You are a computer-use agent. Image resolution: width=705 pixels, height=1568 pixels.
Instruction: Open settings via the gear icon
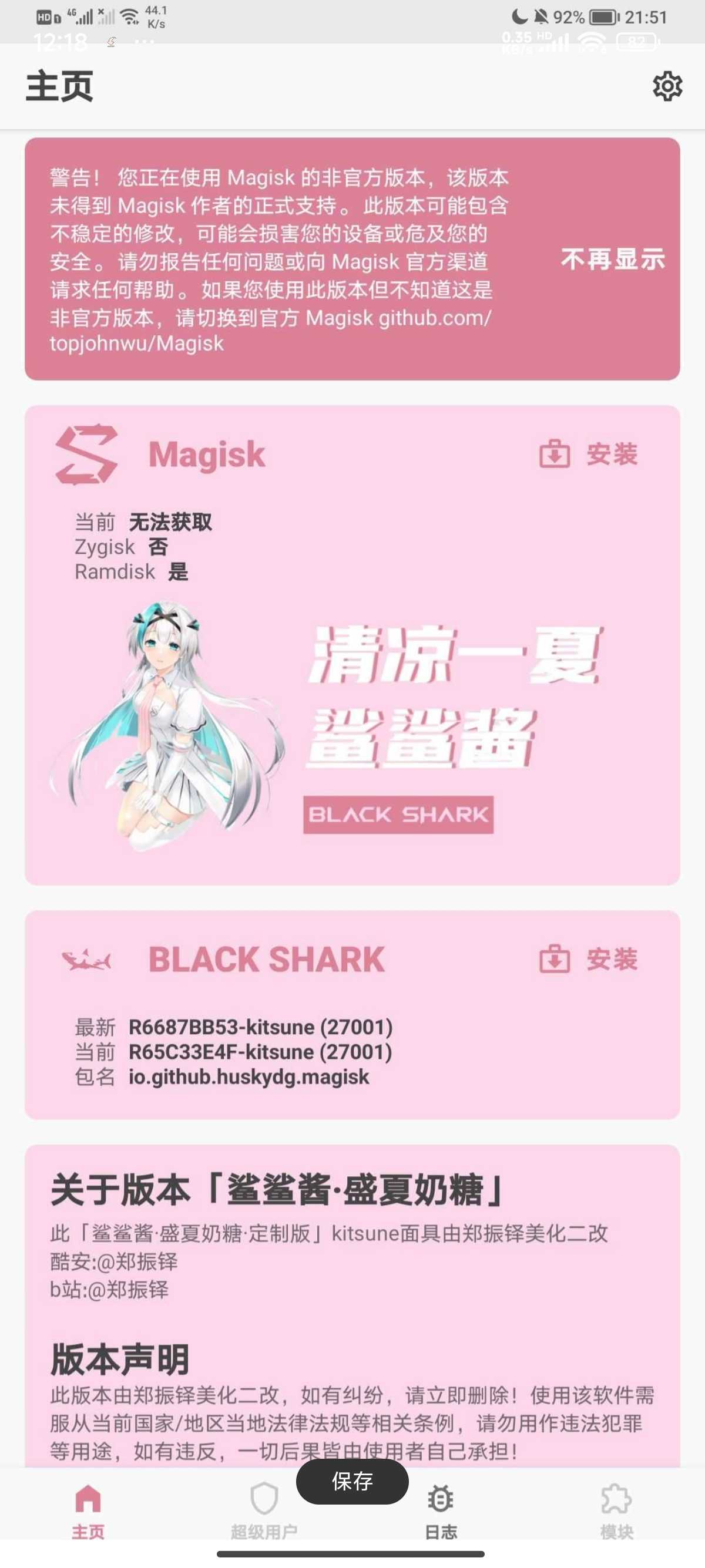tap(667, 86)
